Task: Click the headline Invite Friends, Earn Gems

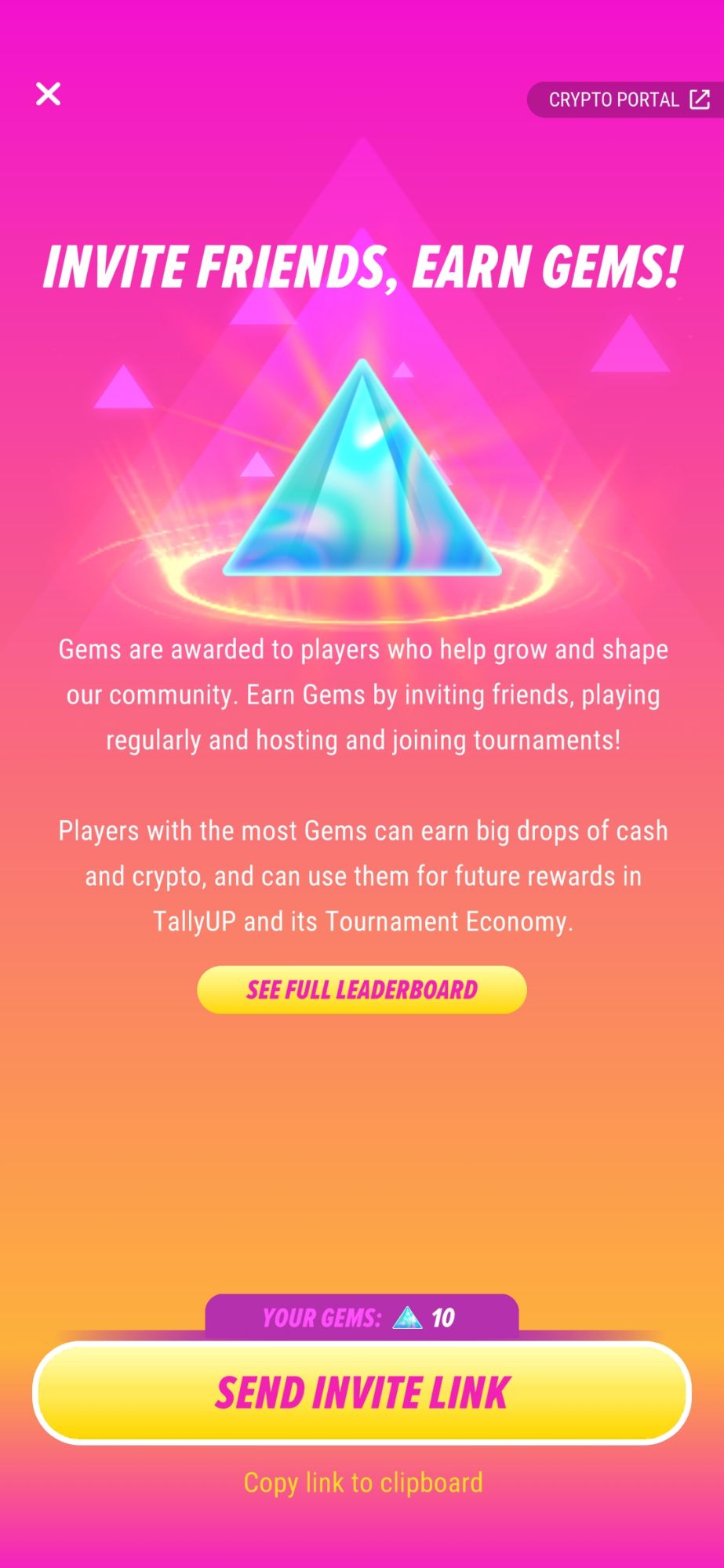Action: [361, 267]
